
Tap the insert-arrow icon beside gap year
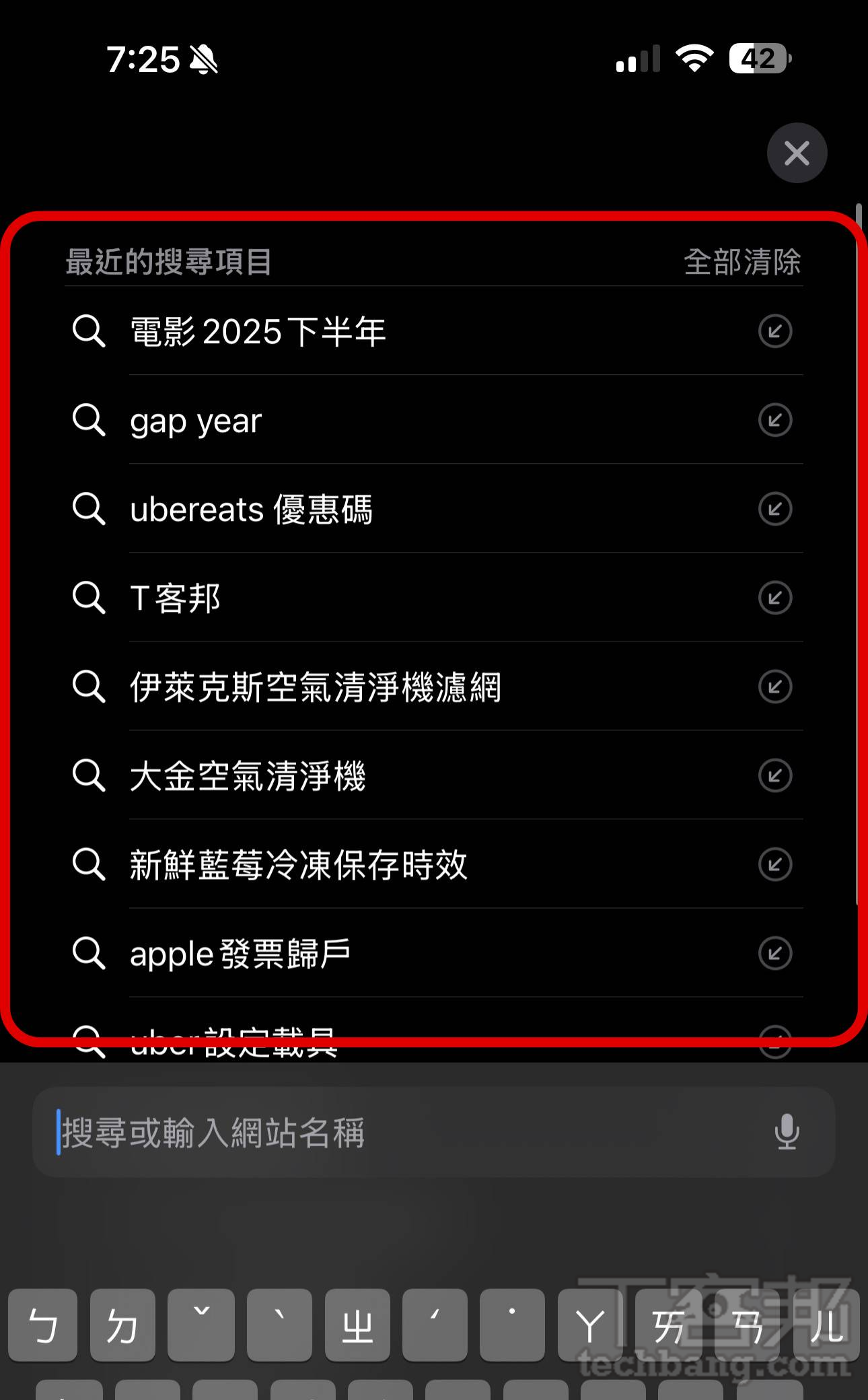pos(775,420)
